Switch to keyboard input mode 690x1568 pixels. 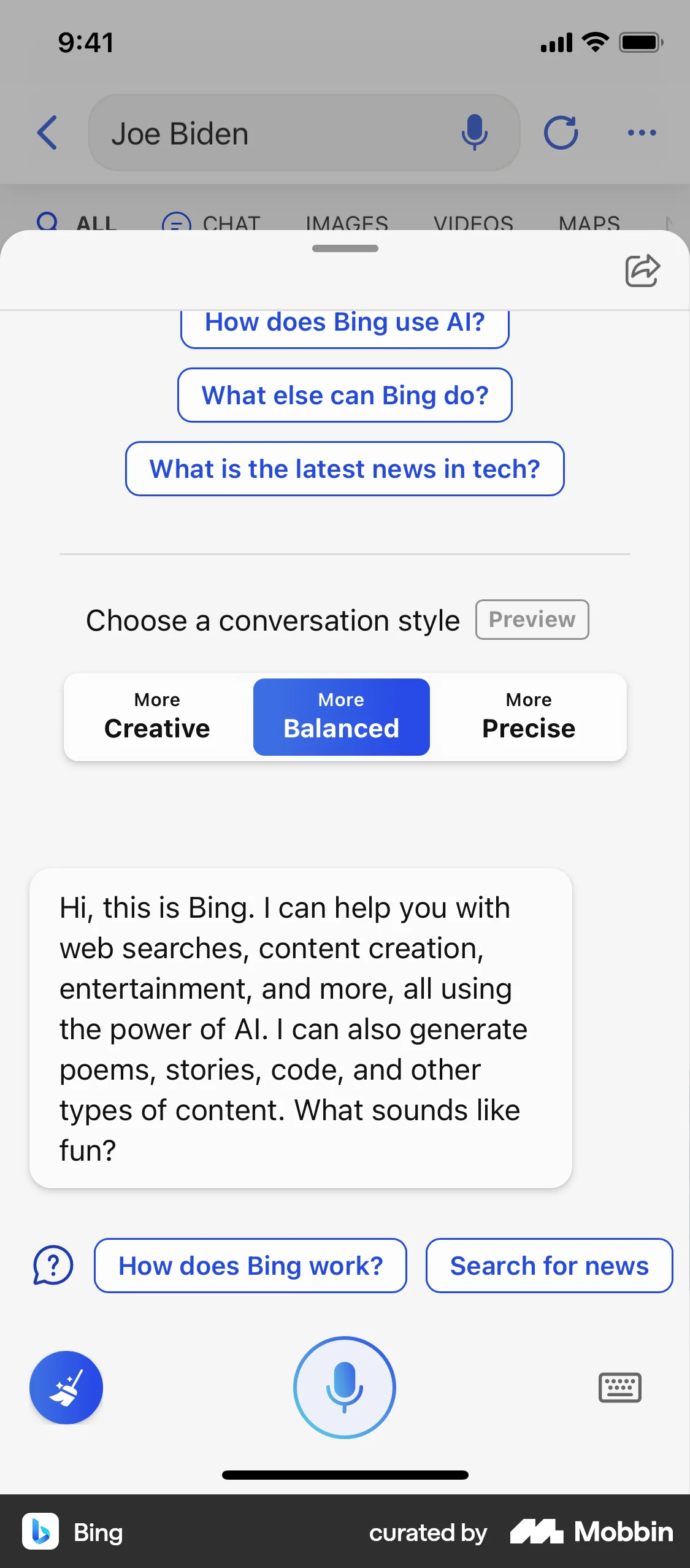(x=620, y=1388)
